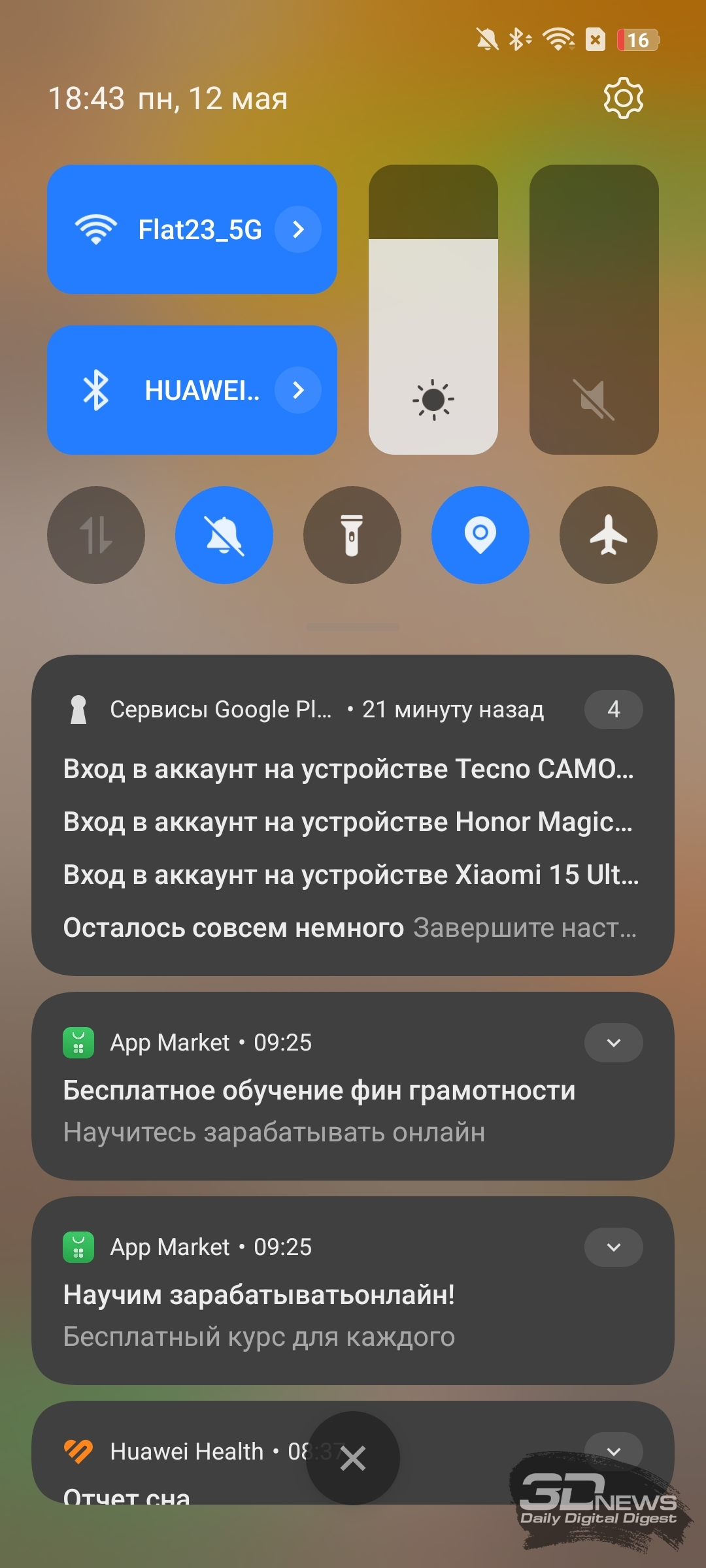Open the Xiaomi 15 Ultra sign-in notification

click(x=351, y=875)
